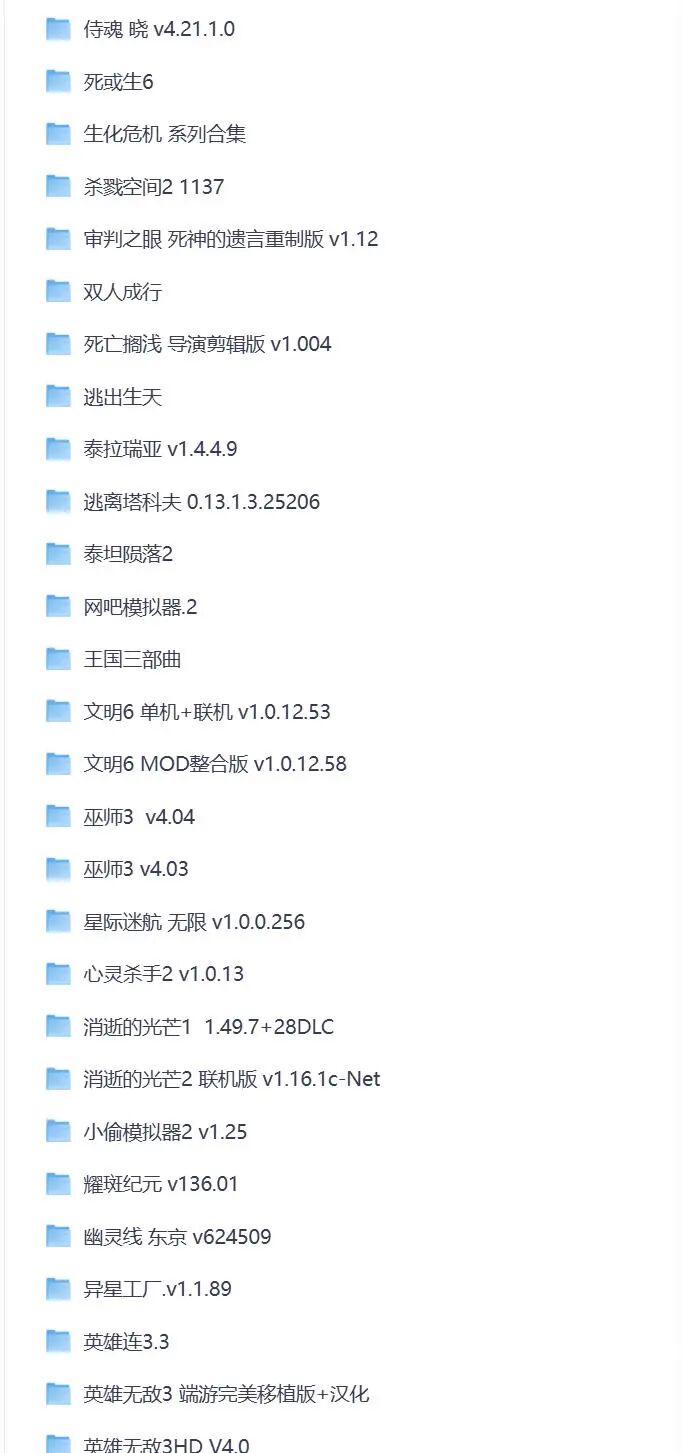Image resolution: width=683 pixels, height=1453 pixels.
Task: Select the 死亡搁浅 导演剪辑版 folder
Action: tap(206, 344)
